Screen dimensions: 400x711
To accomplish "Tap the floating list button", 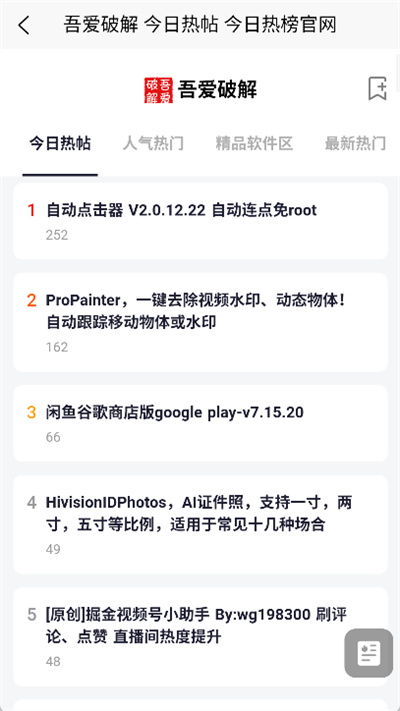I will 368,653.
